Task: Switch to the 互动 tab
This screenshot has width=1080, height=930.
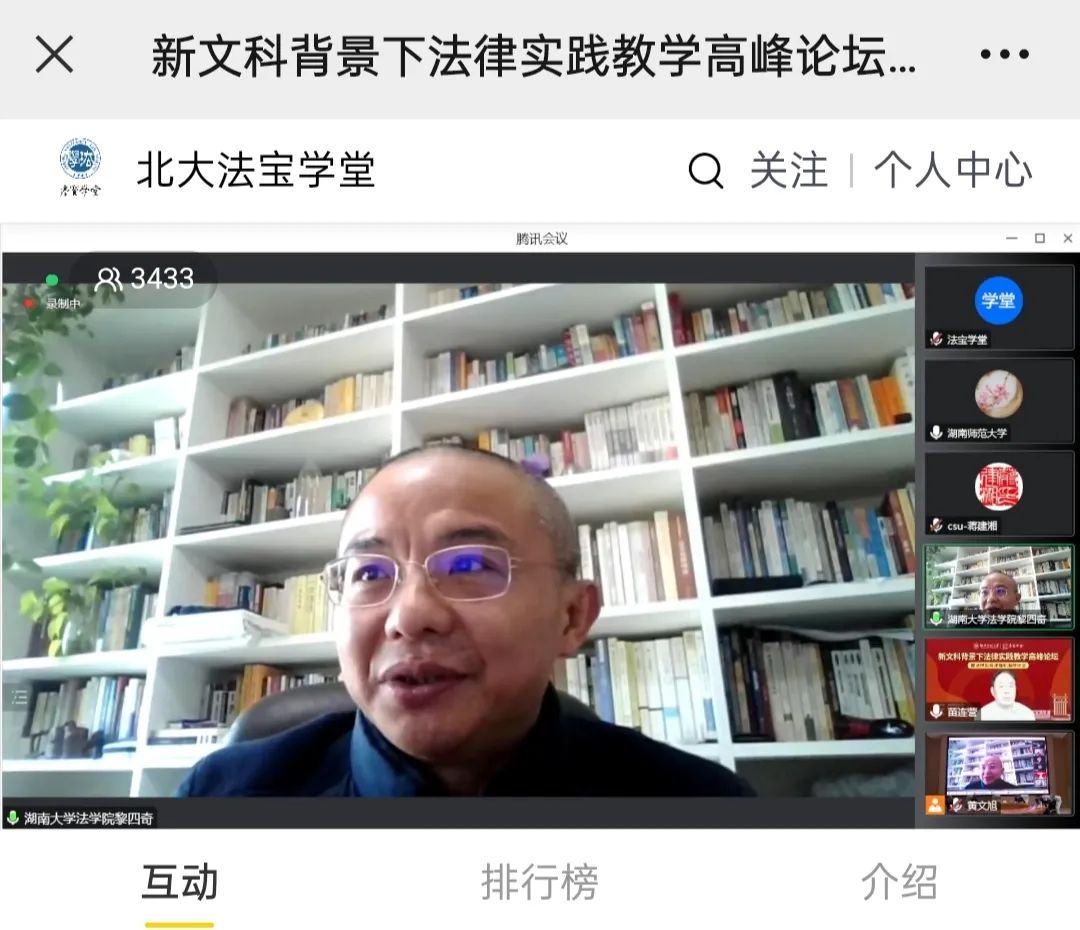Action: click(x=179, y=883)
